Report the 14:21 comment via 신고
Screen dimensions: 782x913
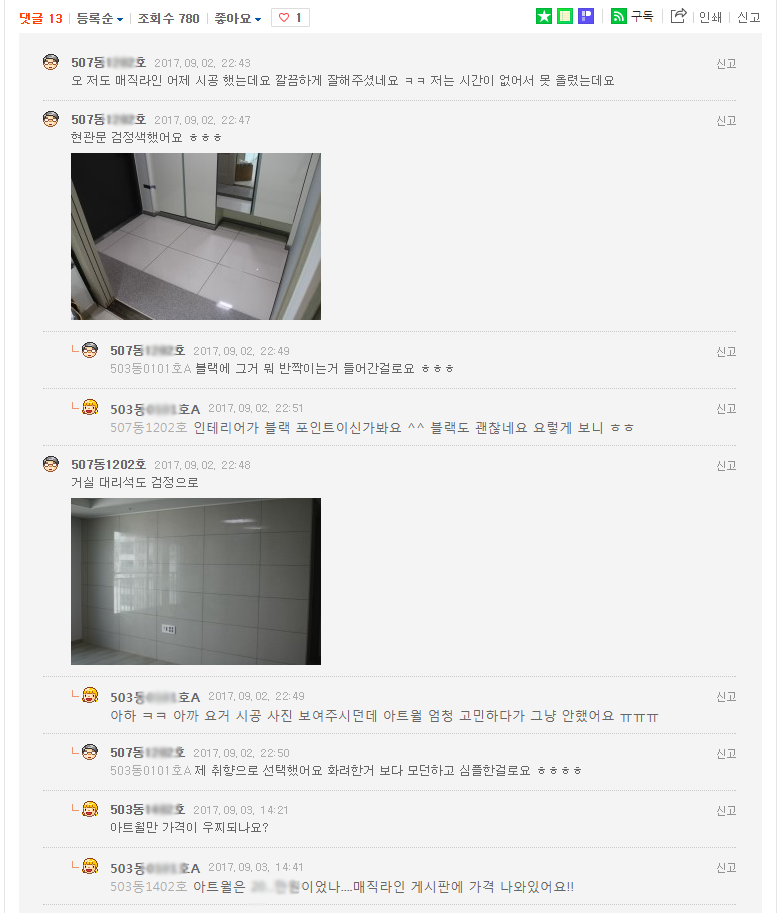click(x=726, y=811)
